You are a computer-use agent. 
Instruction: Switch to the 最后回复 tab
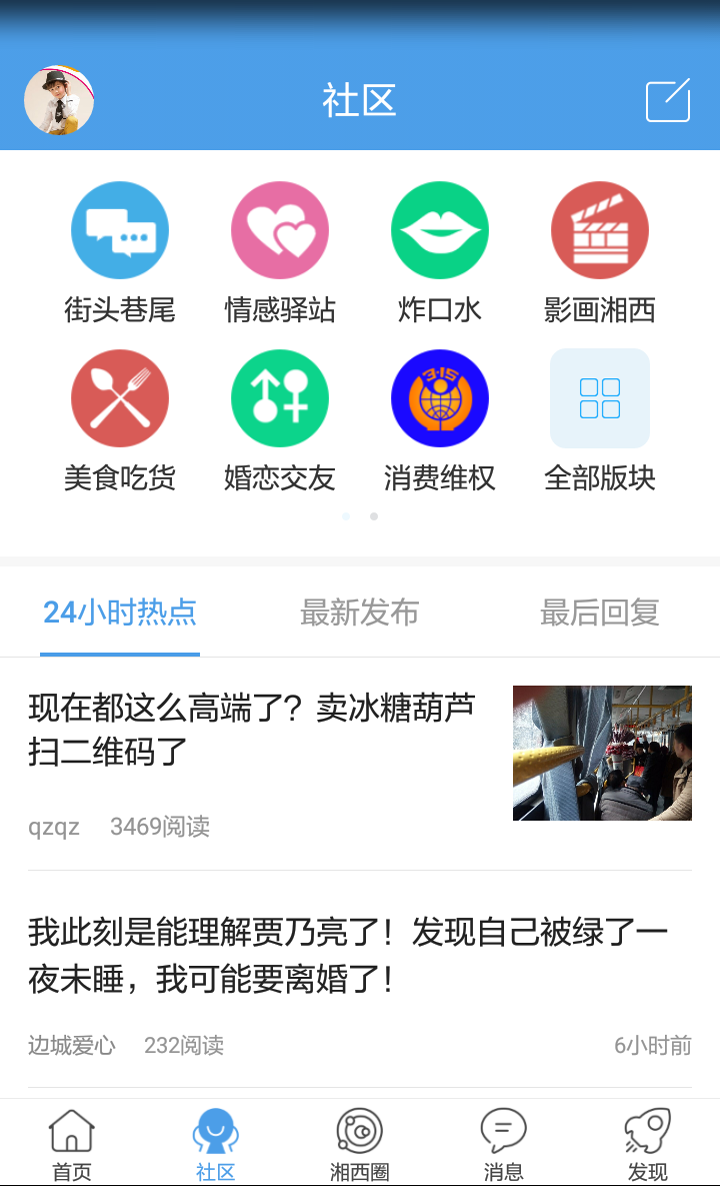tap(600, 612)
